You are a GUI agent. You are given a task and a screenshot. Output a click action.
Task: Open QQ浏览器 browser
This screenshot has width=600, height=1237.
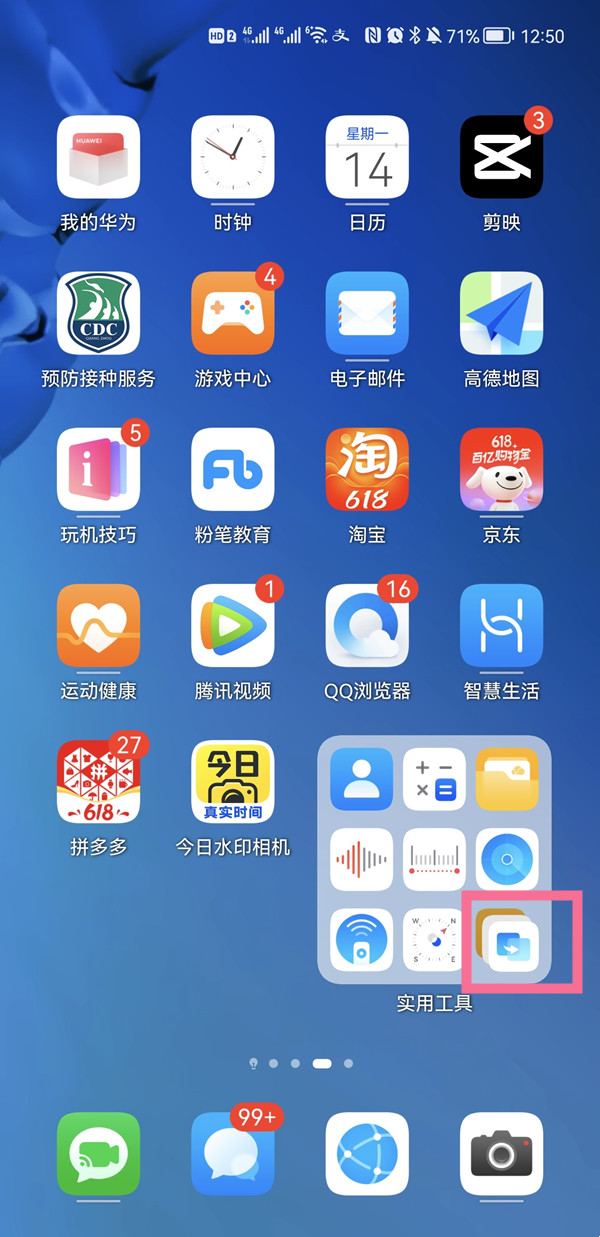(367, 625)
